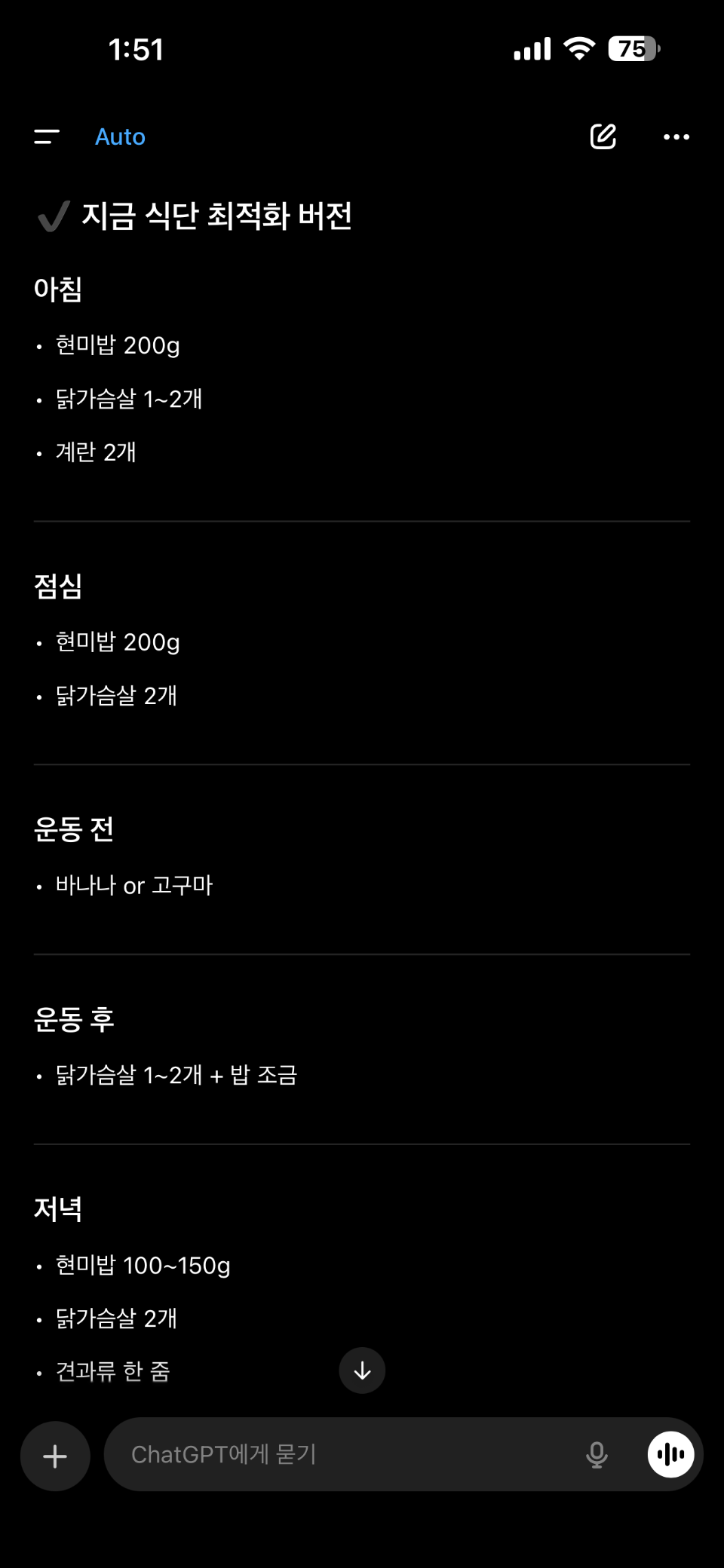
Task: Open the plus attachment button
Action: coord(55,1456)
